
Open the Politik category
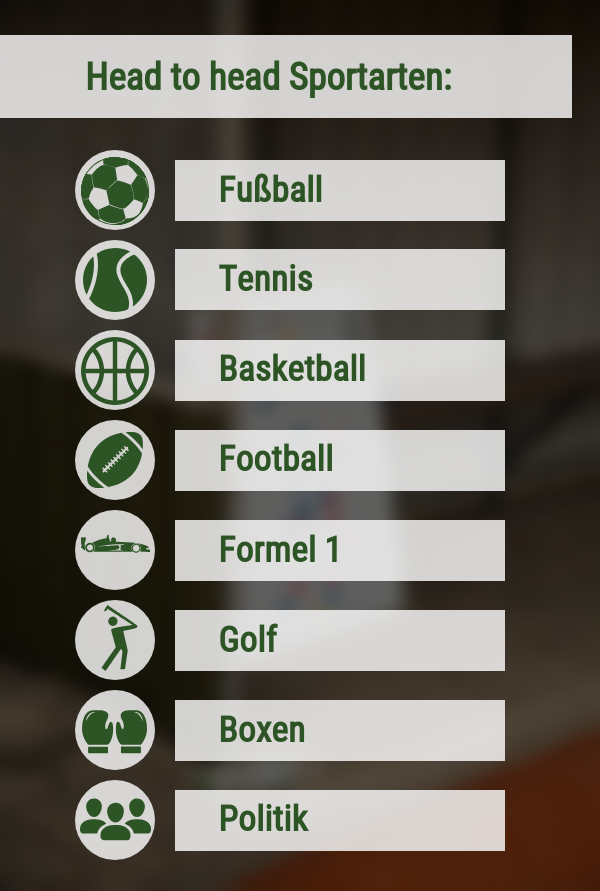tap(339, 820)
